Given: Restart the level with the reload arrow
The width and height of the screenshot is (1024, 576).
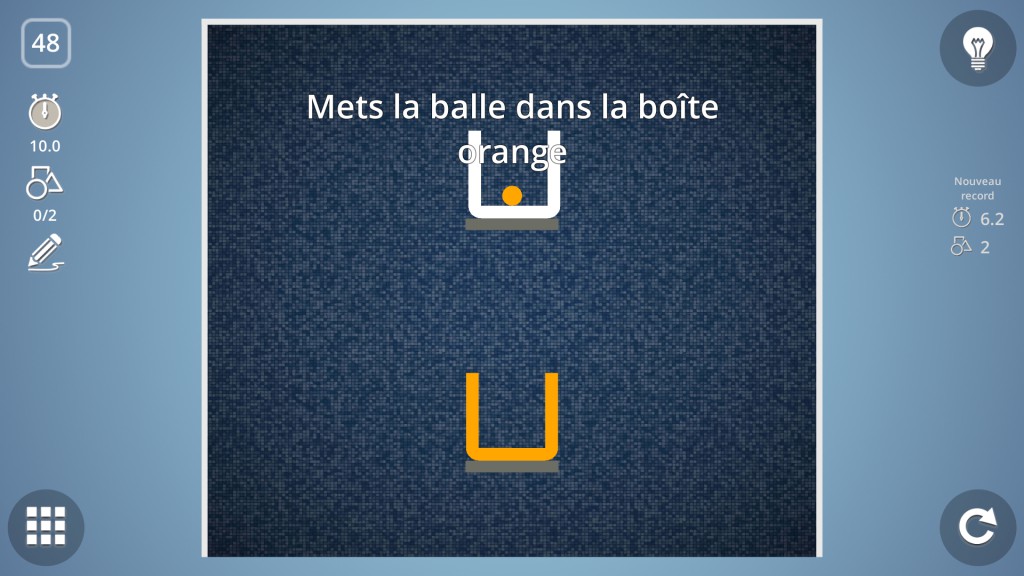Looking at the screenshot, I should [x=977, y=527].
